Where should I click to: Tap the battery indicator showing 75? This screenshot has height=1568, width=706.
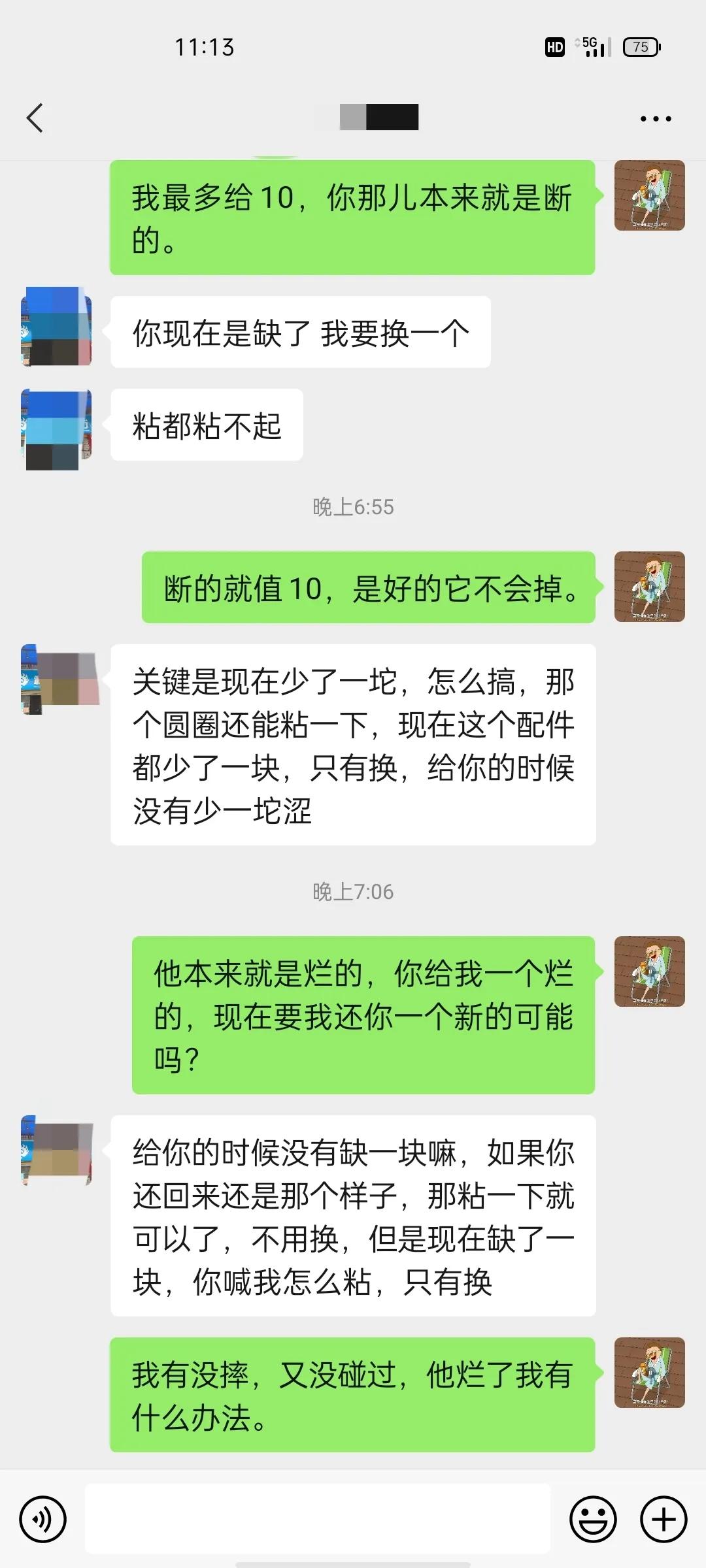[x=641, y=47]
